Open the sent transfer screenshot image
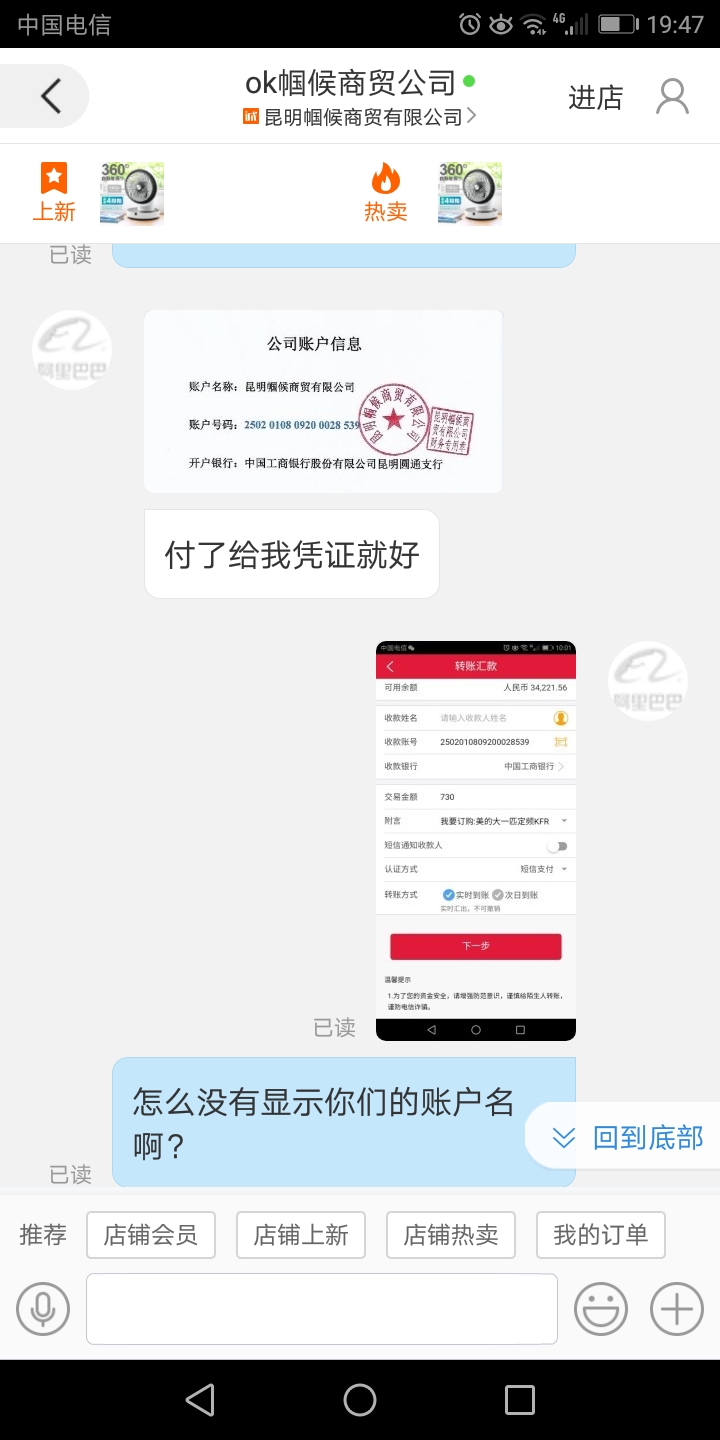The image size is (720, 1440). pos(475,840)
